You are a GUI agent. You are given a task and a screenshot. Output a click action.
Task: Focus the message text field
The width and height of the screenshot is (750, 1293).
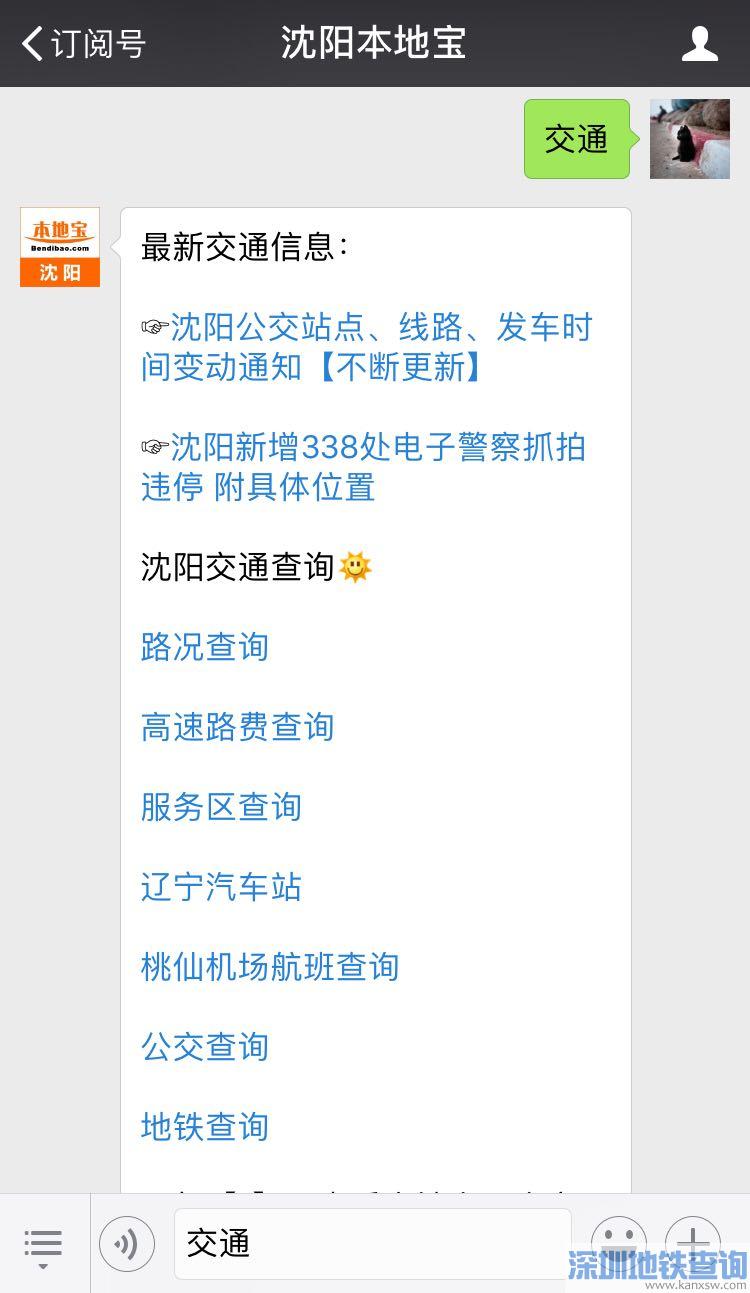tap(372, 1244)
